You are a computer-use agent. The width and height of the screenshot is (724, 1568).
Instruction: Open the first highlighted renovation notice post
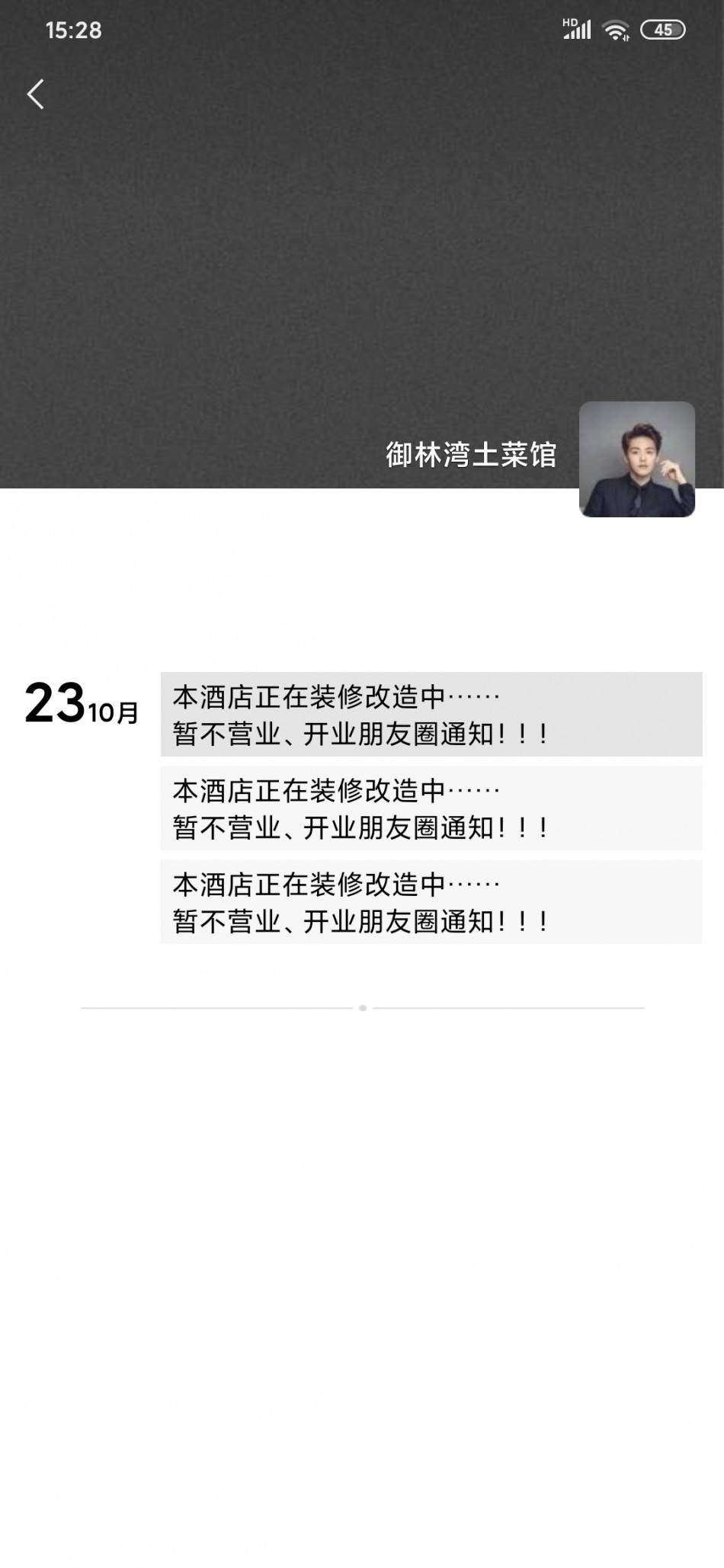click(431, 714)
